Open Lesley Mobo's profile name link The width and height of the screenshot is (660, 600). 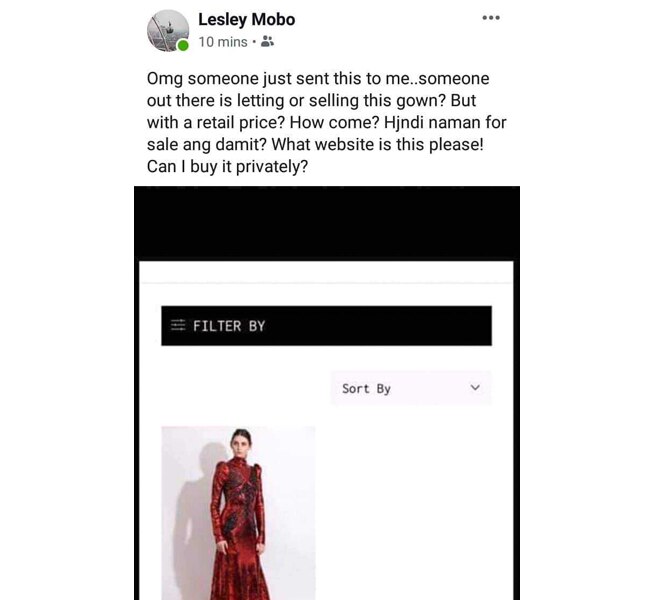click(x=246, y=19)
